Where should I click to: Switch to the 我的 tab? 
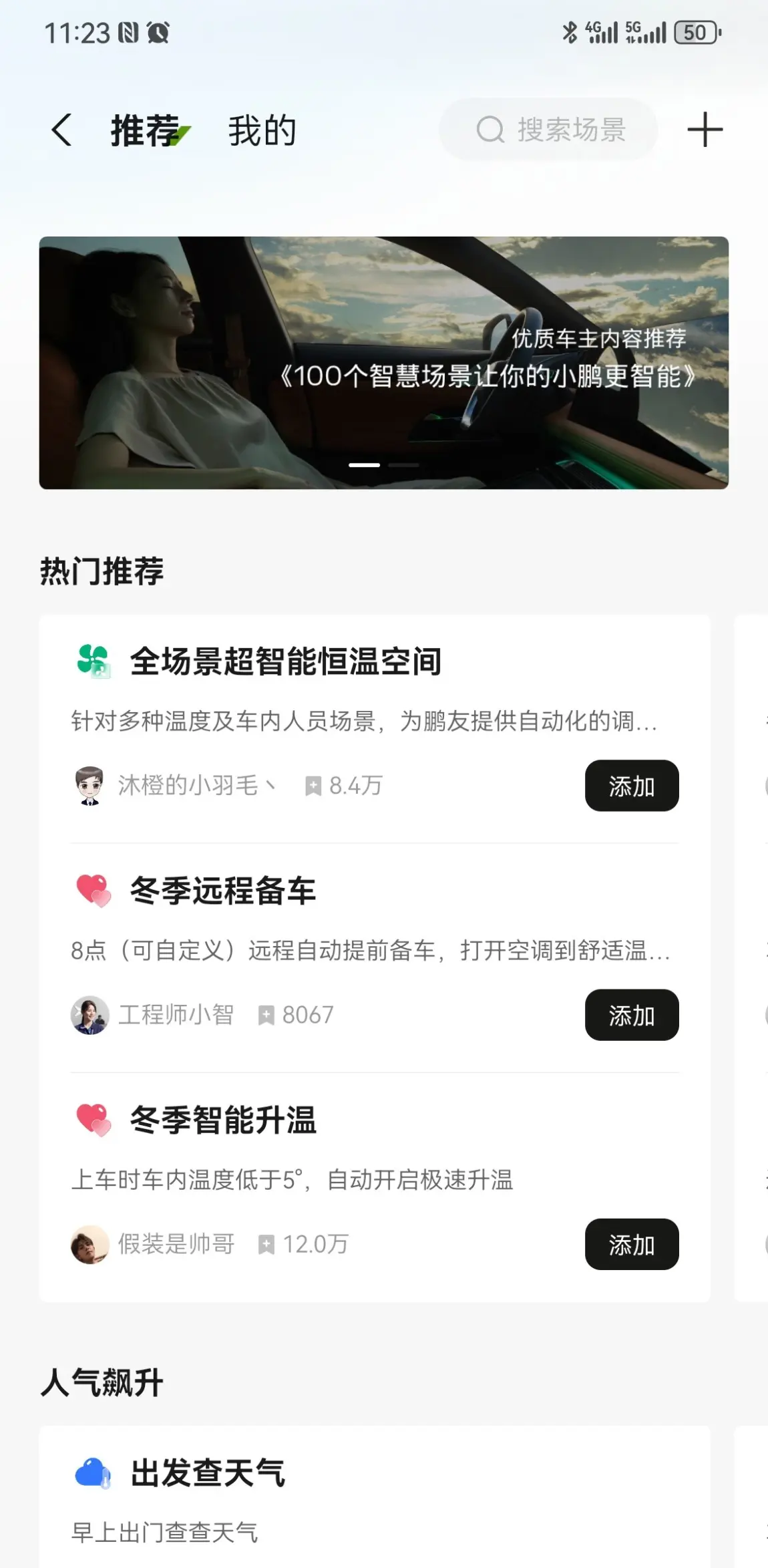coord(262,130)
